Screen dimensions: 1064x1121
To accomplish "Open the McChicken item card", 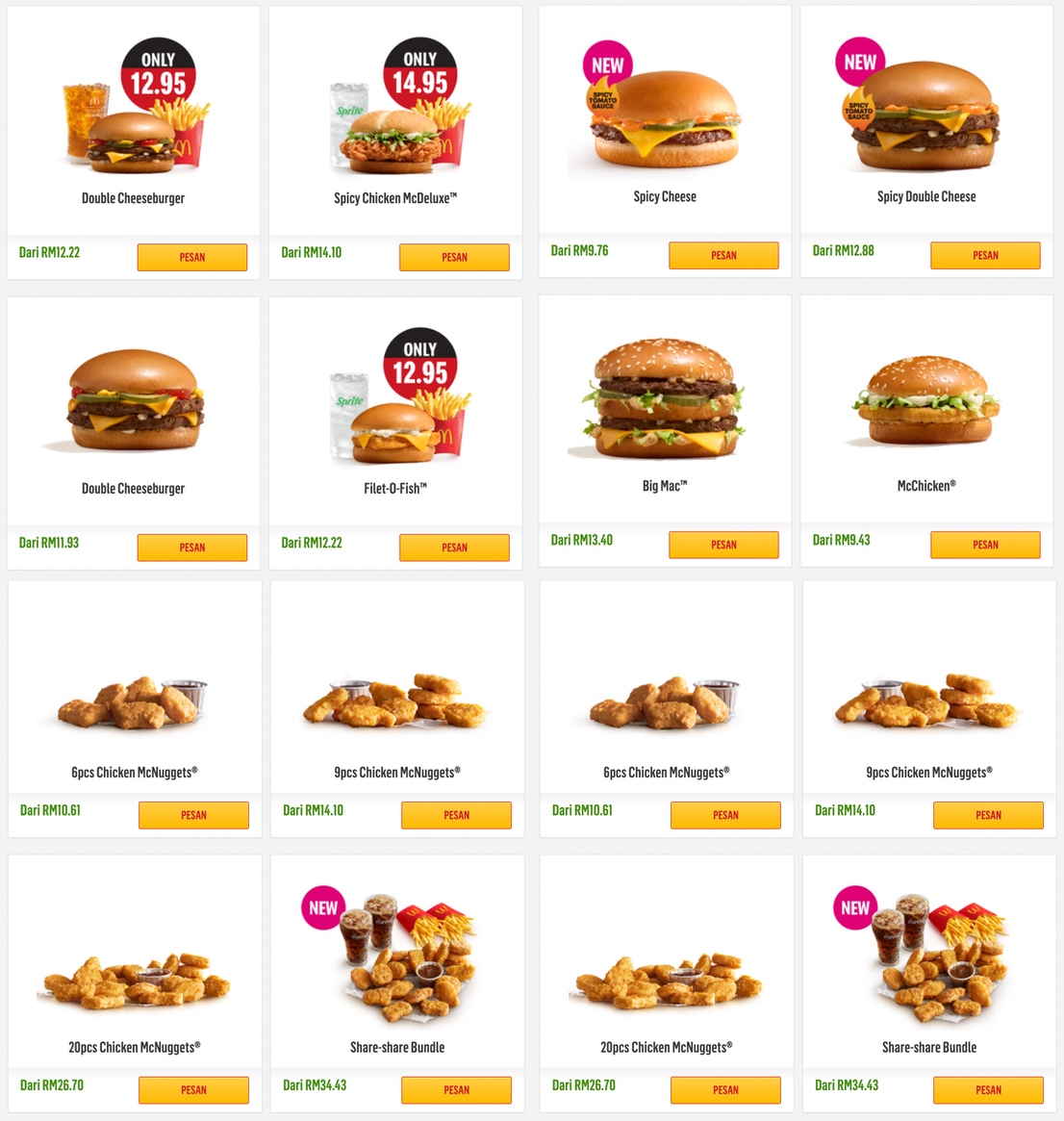I will [926, 404].
